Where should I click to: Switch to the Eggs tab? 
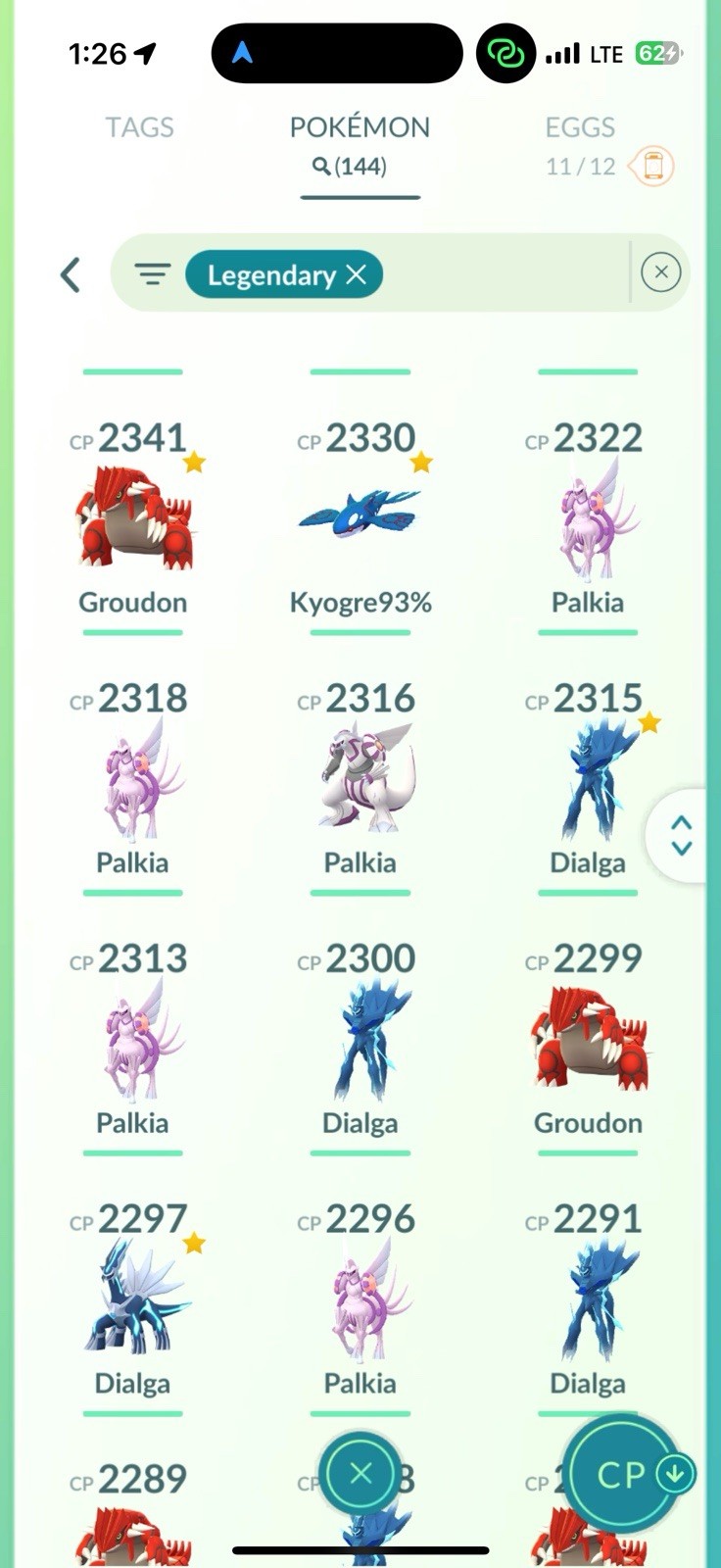[580, 127]
